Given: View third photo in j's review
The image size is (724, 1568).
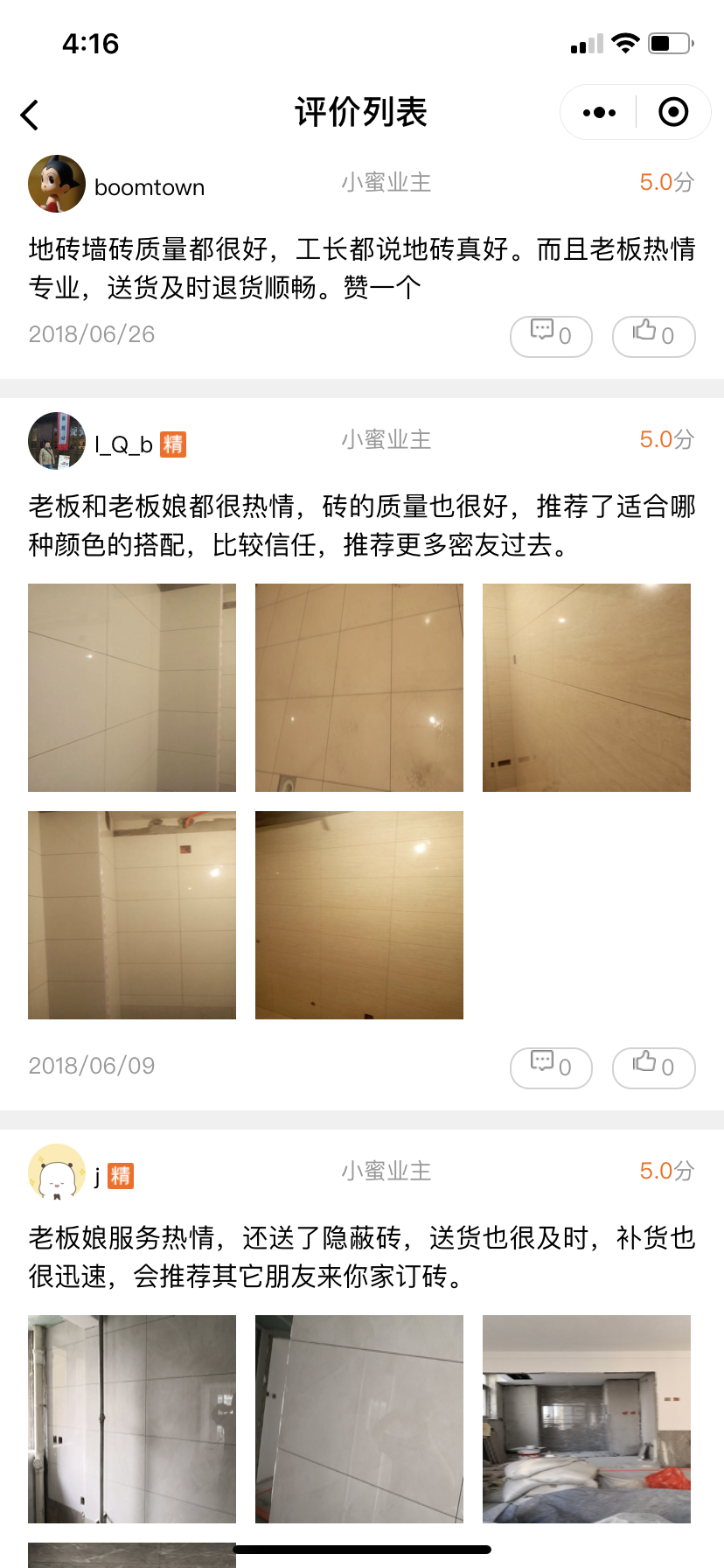Looking at the screenshot, I should pos(587,1419).
